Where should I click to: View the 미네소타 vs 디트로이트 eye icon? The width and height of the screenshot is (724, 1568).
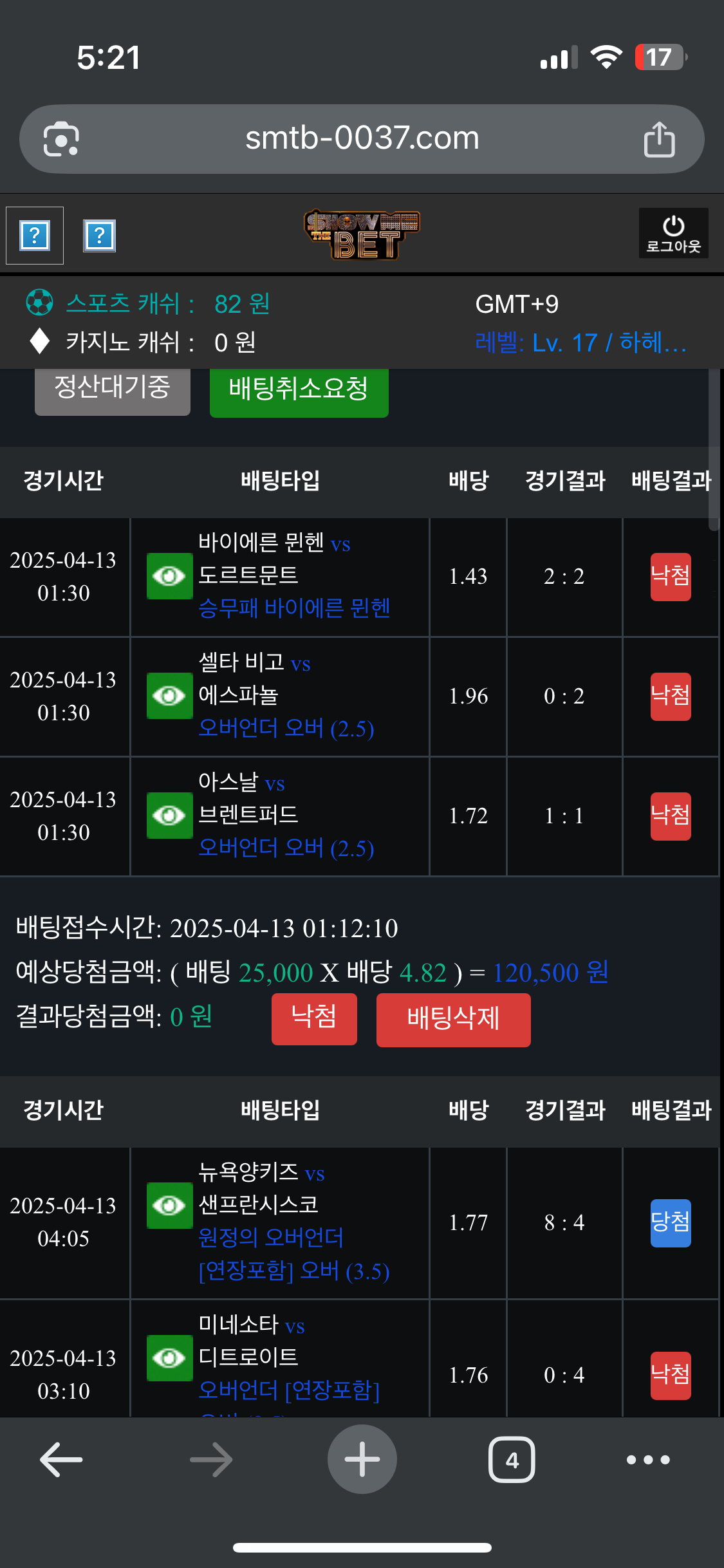point(169,1358)
